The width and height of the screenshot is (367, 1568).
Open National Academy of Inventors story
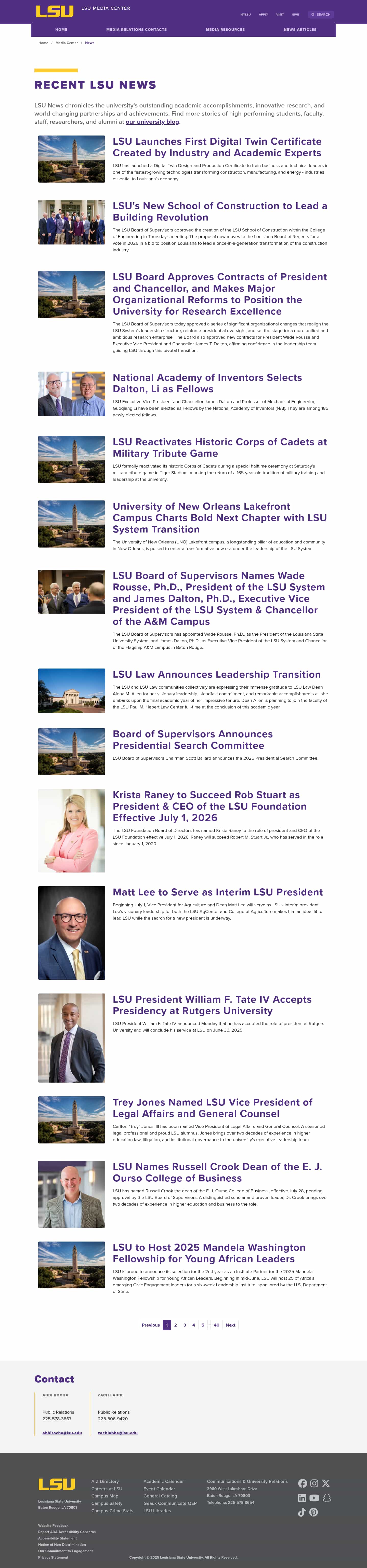[207, 383]
